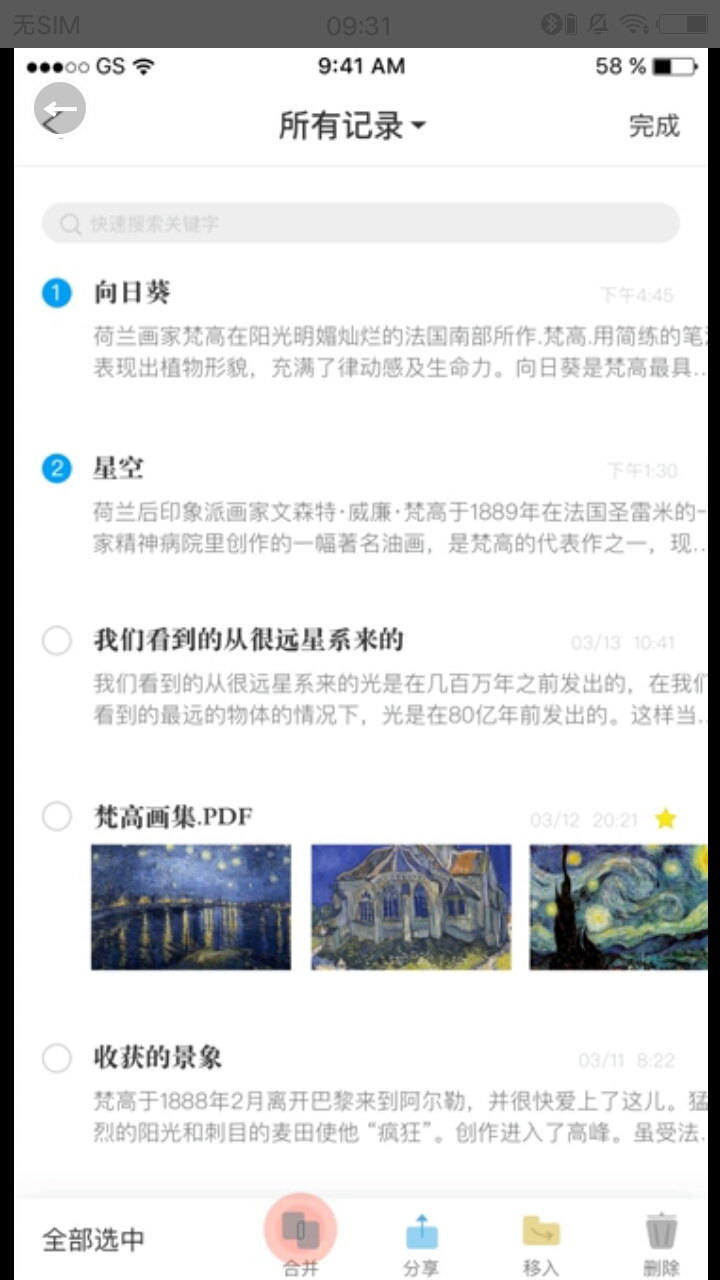Toggle the star on 梵高画集.PDF

[x=666, y=820]
